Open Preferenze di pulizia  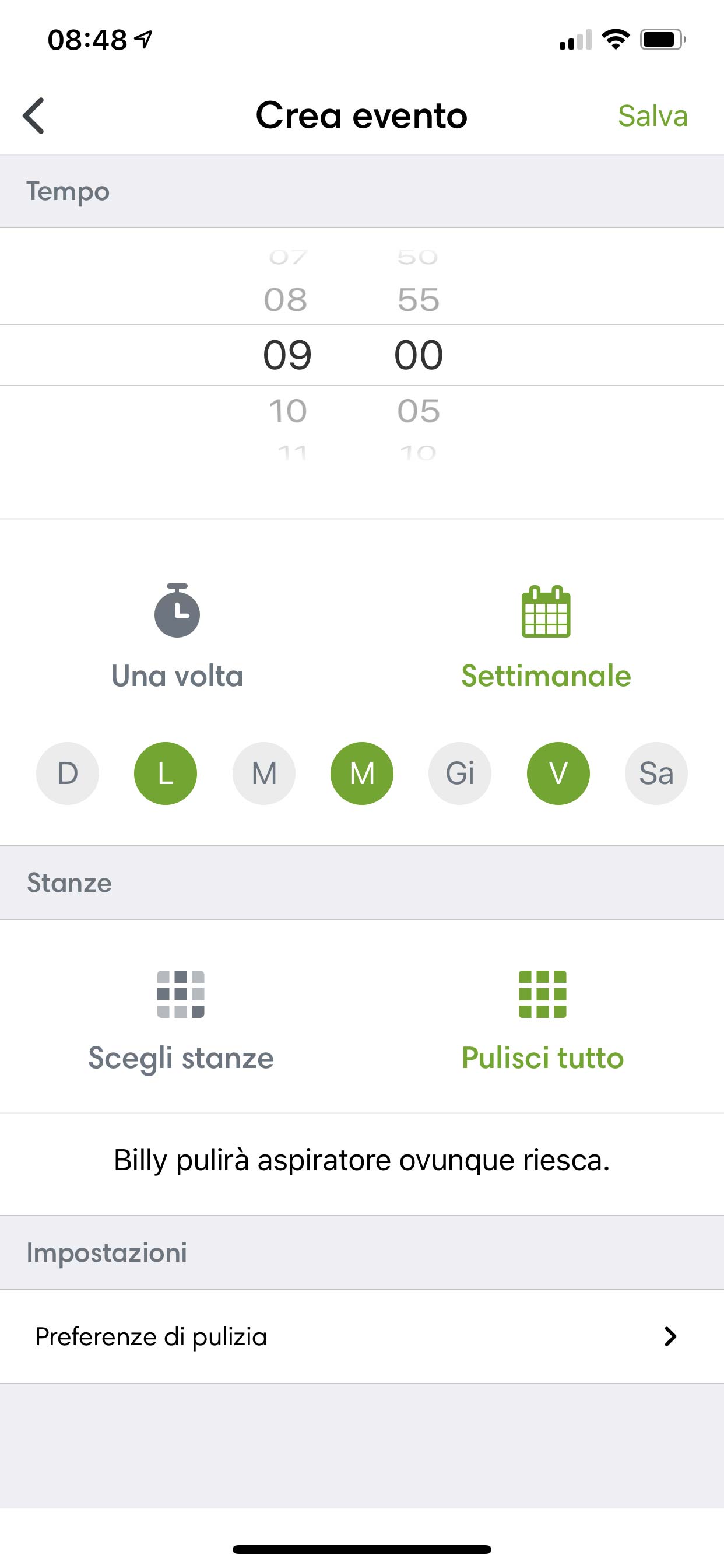tap(362, 1336)
